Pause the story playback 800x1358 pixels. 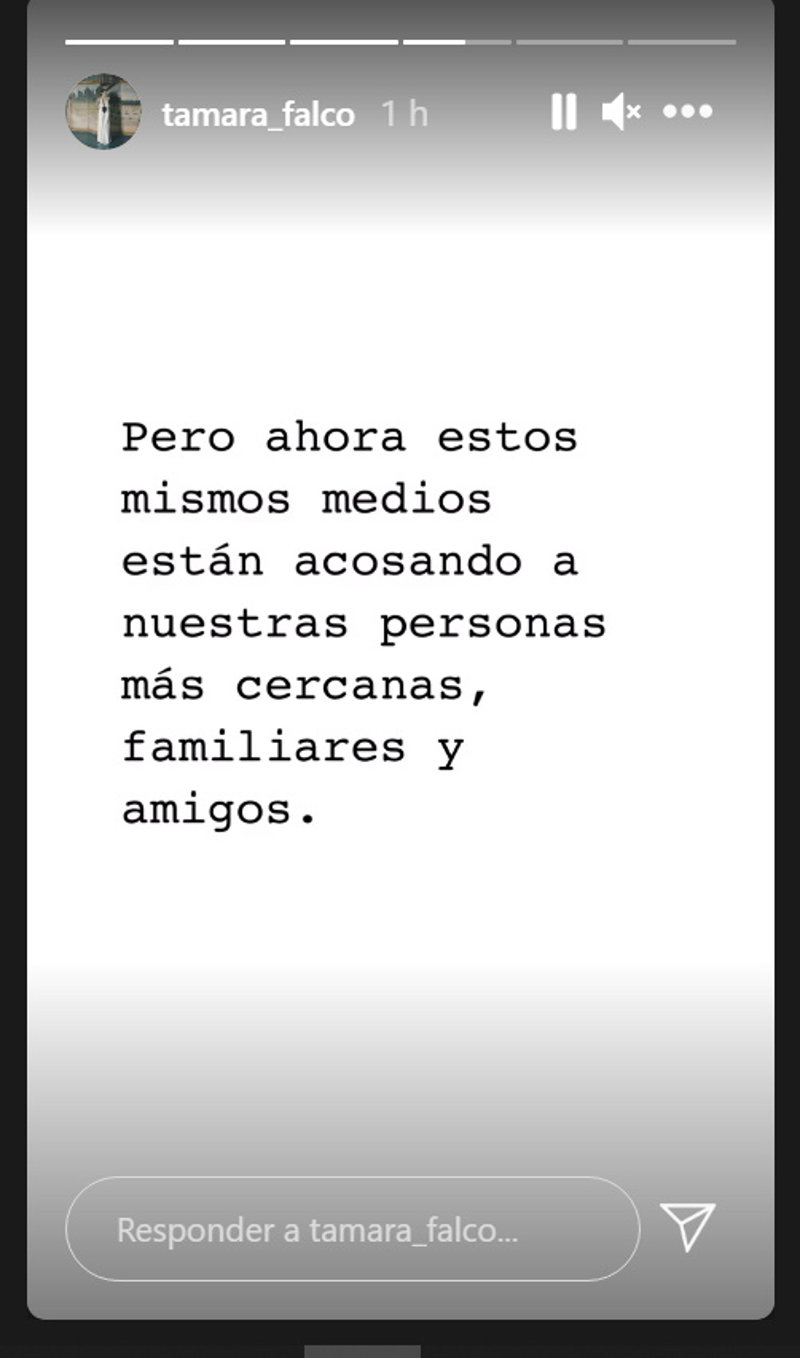(x=563, y=112)
